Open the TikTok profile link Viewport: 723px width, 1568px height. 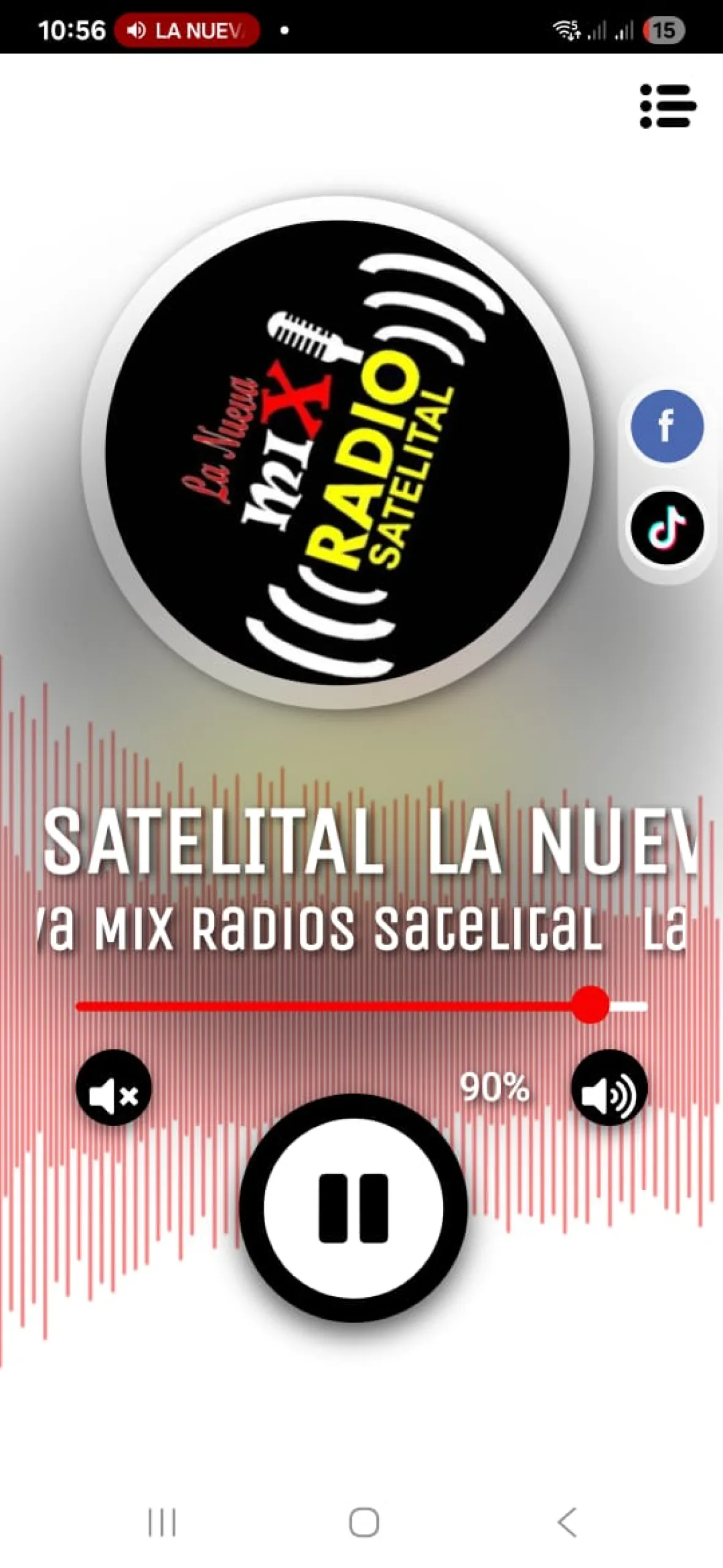(x=667, y=527)
